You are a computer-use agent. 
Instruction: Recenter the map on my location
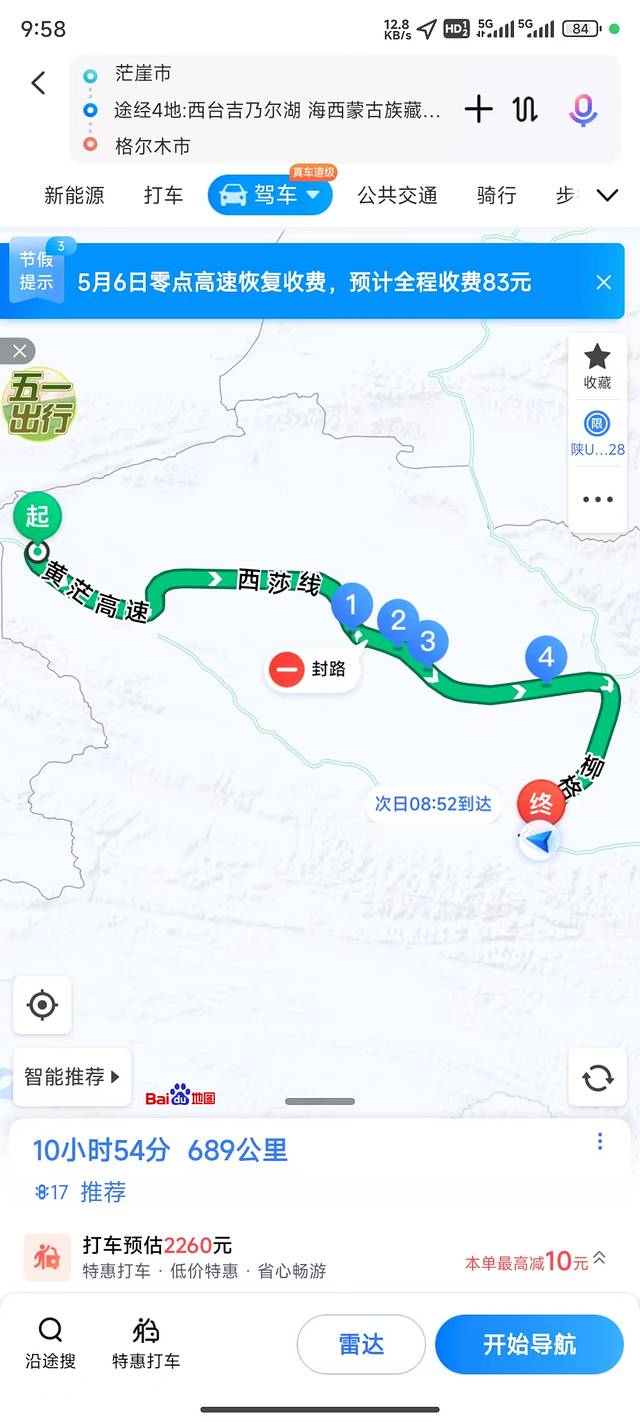tap(42, 1004)
